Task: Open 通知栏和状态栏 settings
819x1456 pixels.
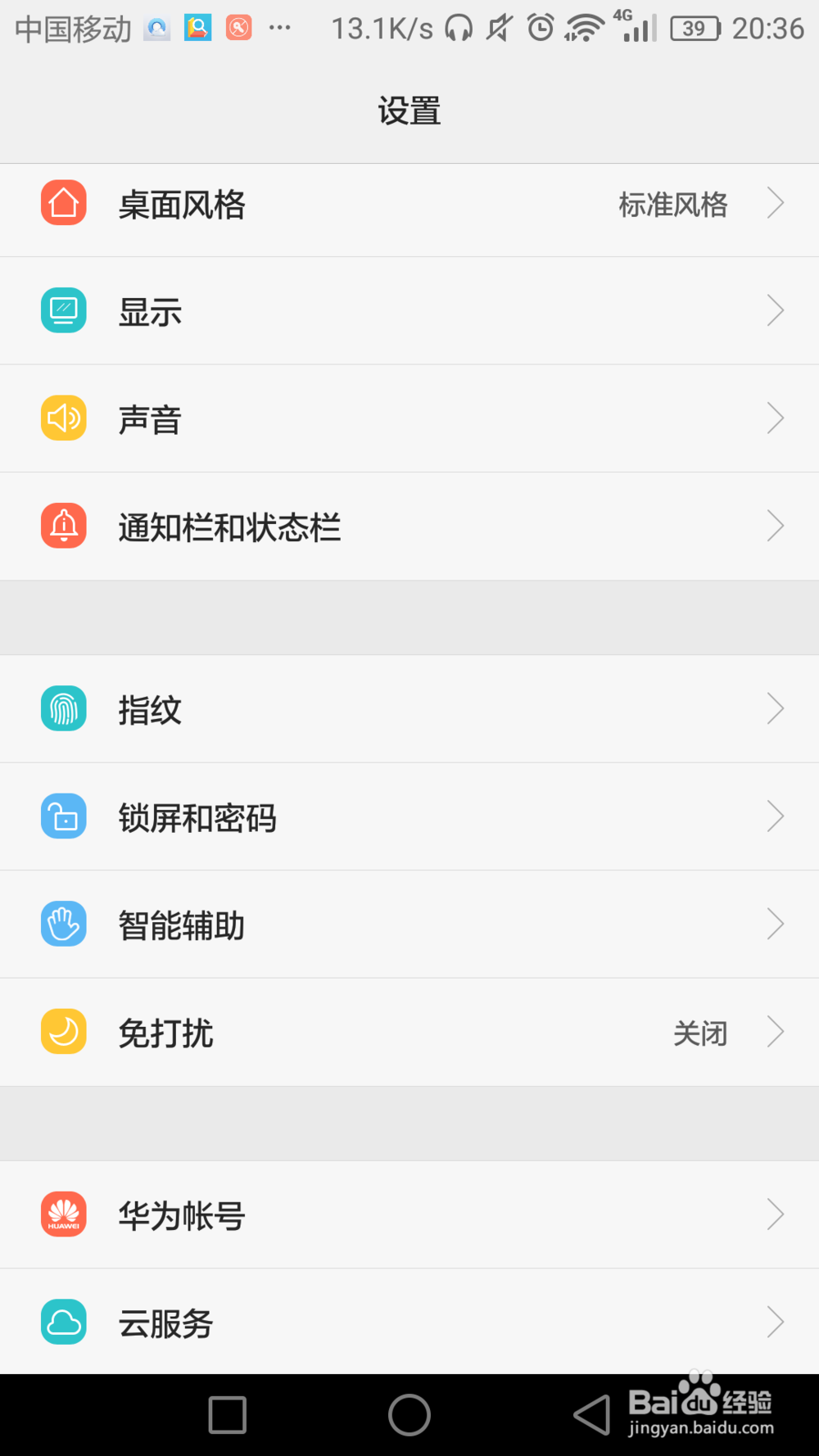Action: tap(409, 527)
